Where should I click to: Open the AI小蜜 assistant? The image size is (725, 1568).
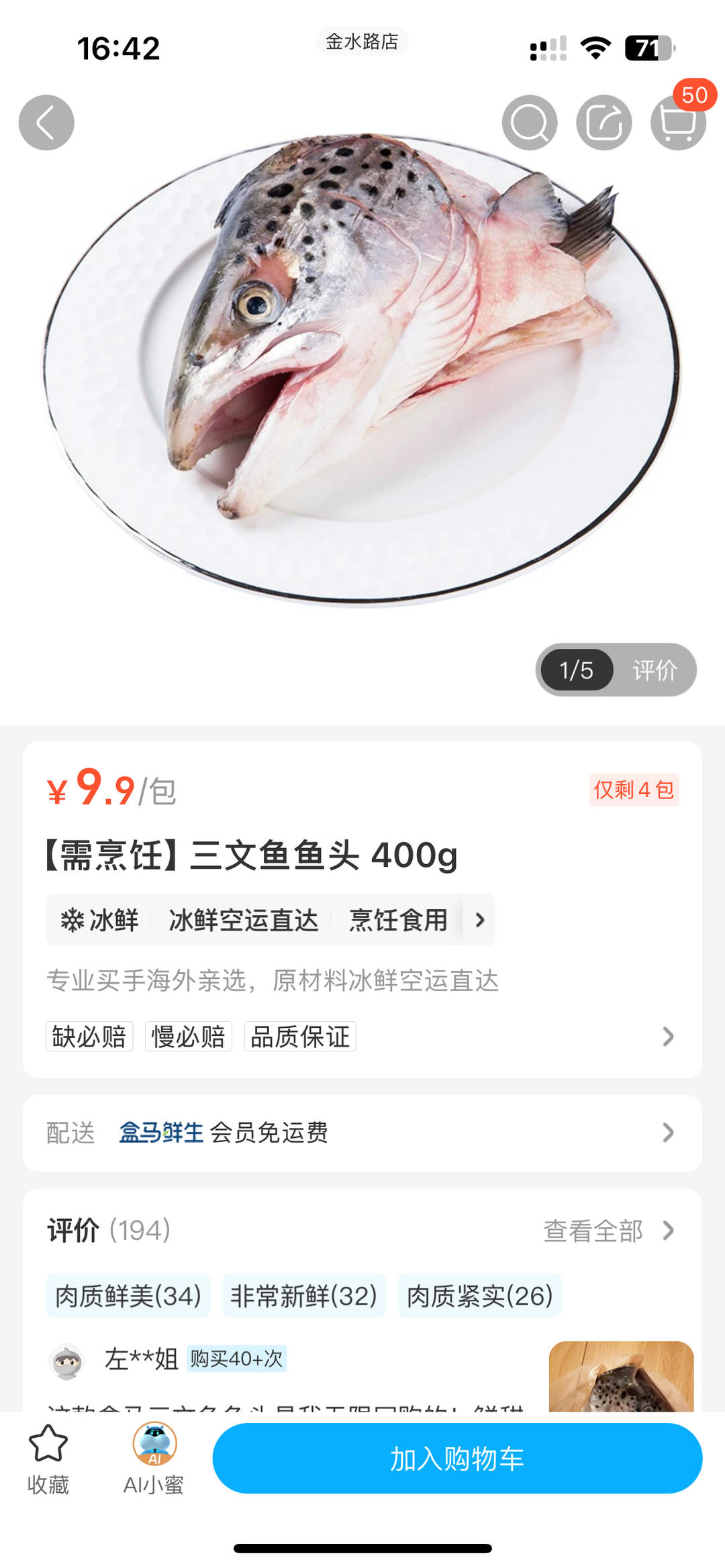coord(154,1458)
